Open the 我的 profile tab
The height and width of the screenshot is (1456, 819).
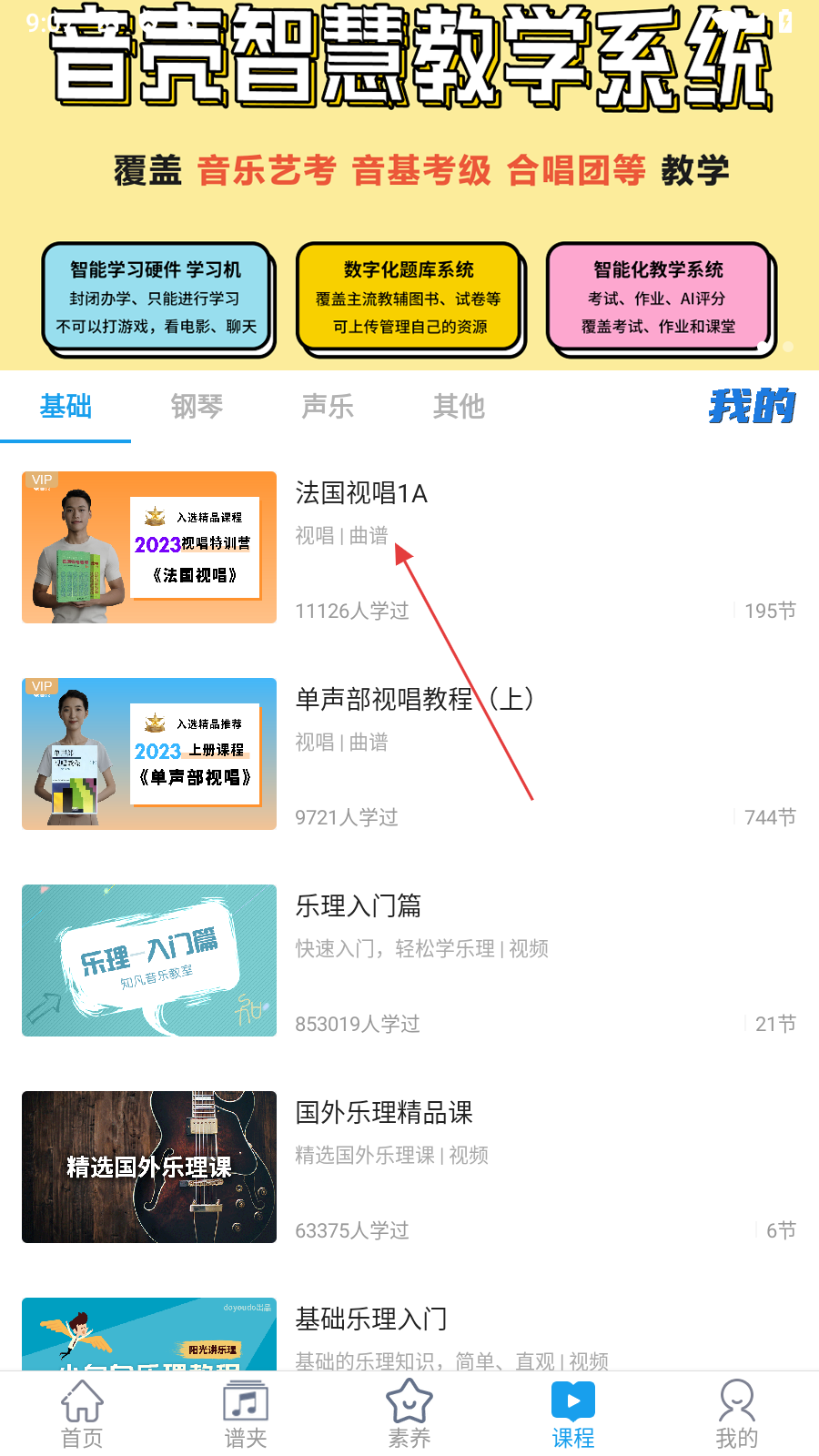pyautogui.click(x=737, y=1414)
